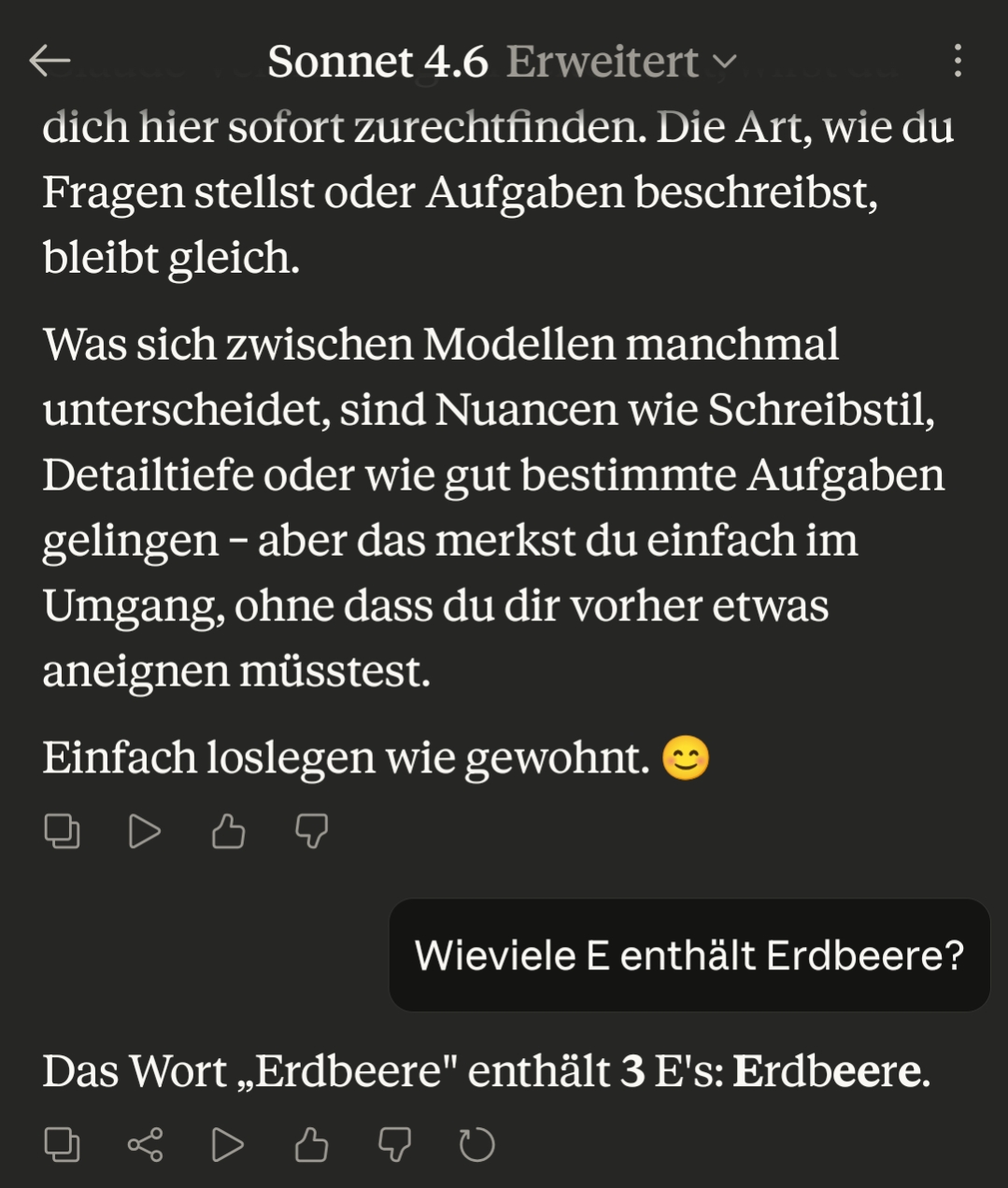Screen dimensions: 1008x1188
Task: Share the Erdbeere answer
Action: click(x=145, y=1144)
